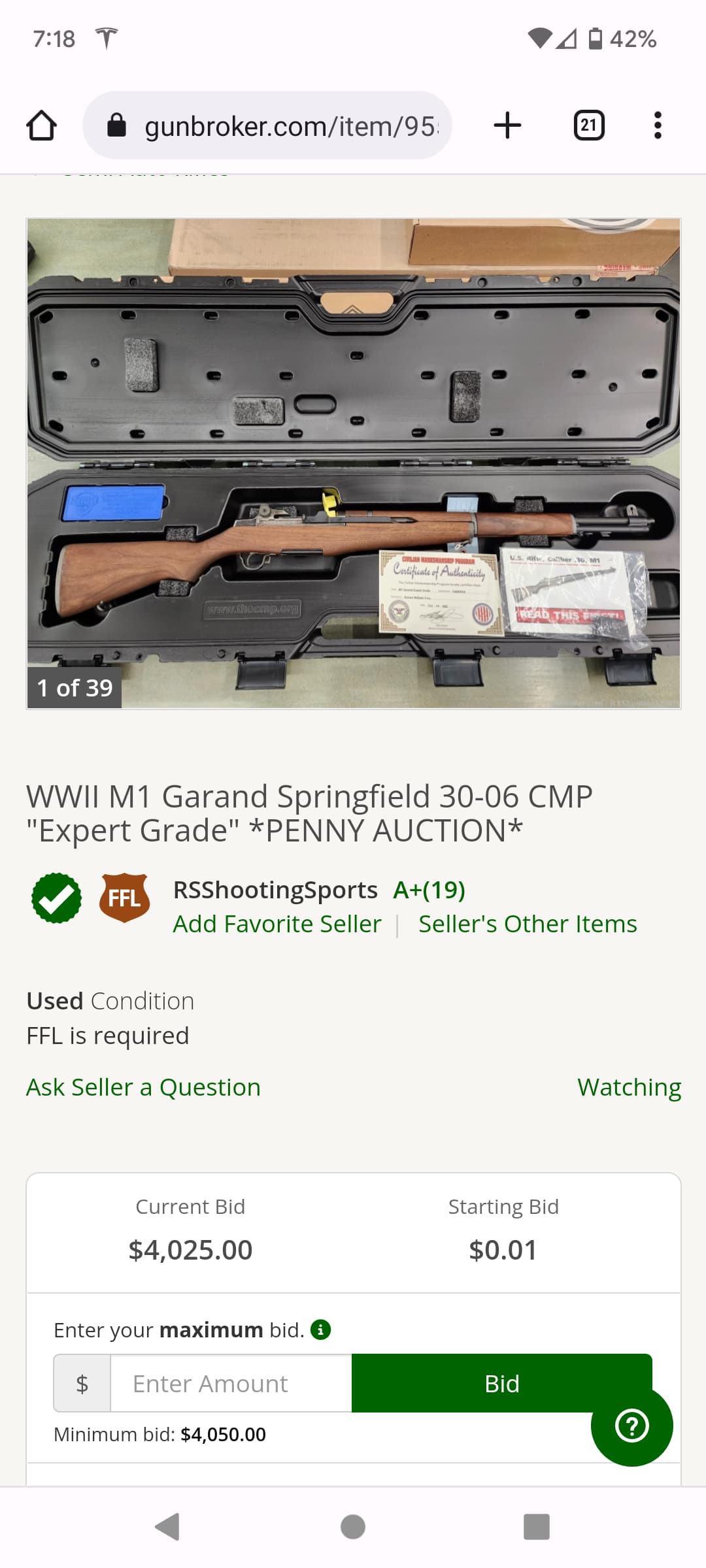The width and height of the screenshot is (706, 1568).
Task: Focus the Enter Amount bid field
Action: click(231, 1383)
